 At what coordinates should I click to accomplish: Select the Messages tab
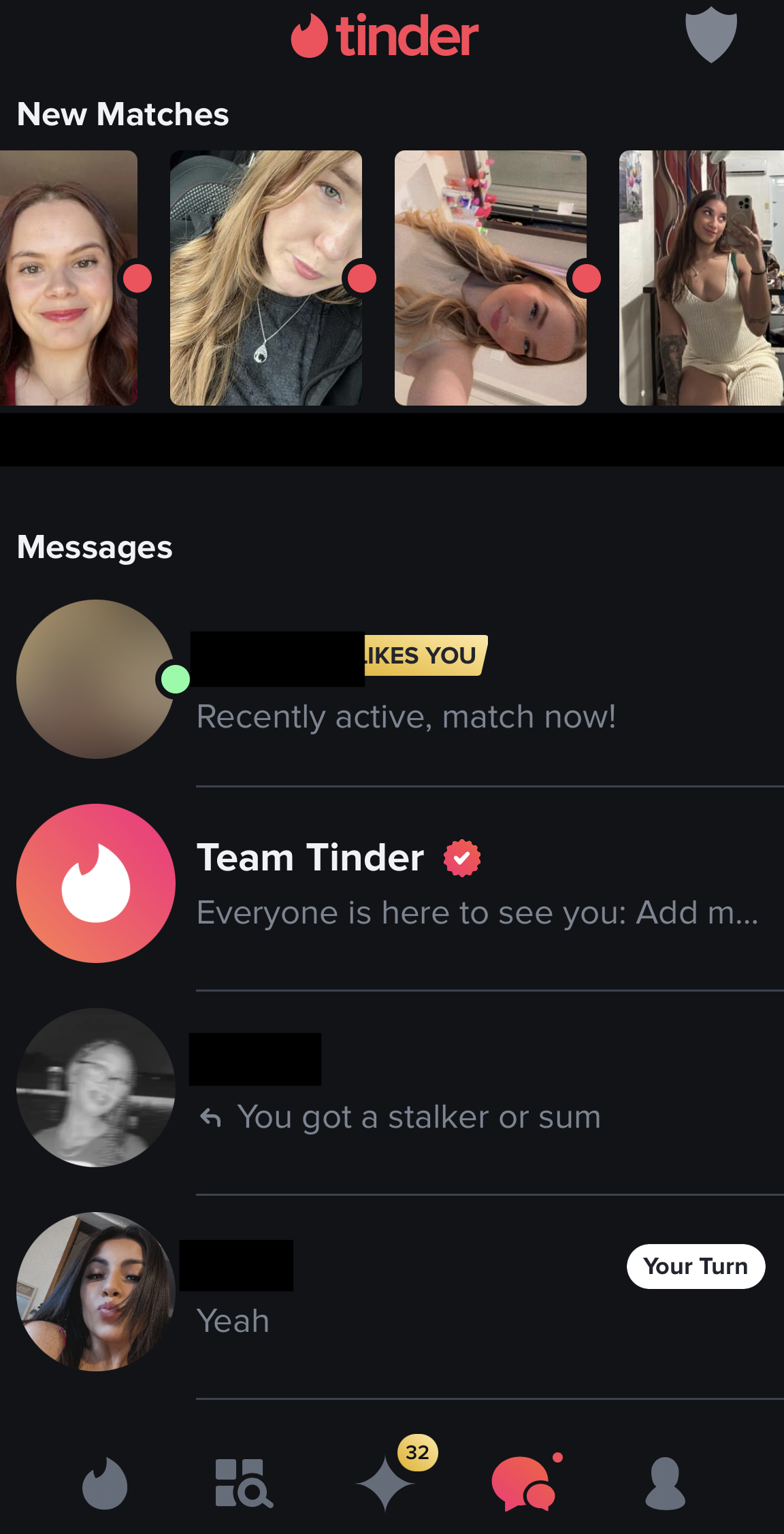(524, 1484)
